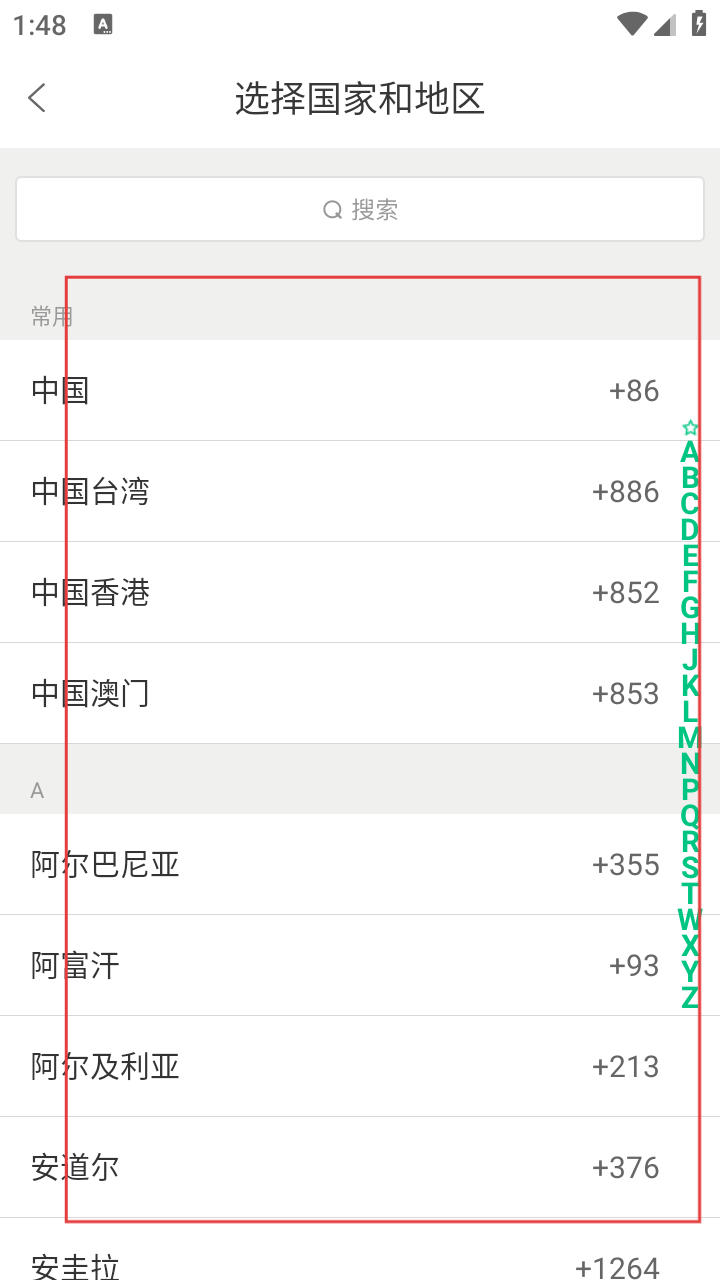
Task: Jump to letter H in index
Action: (x=690, y=634)
